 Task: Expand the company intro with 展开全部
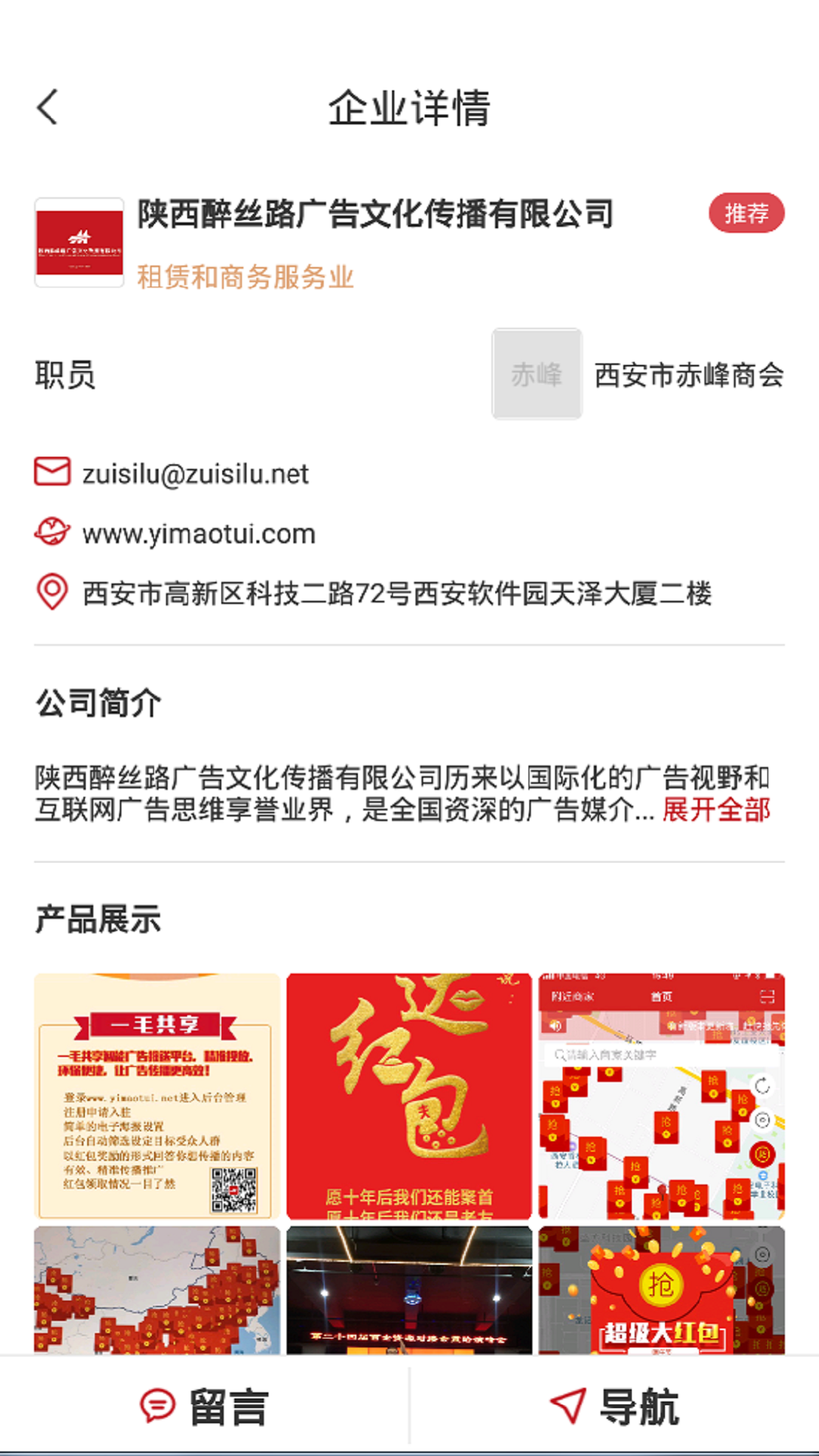click(x=716, y=810)
